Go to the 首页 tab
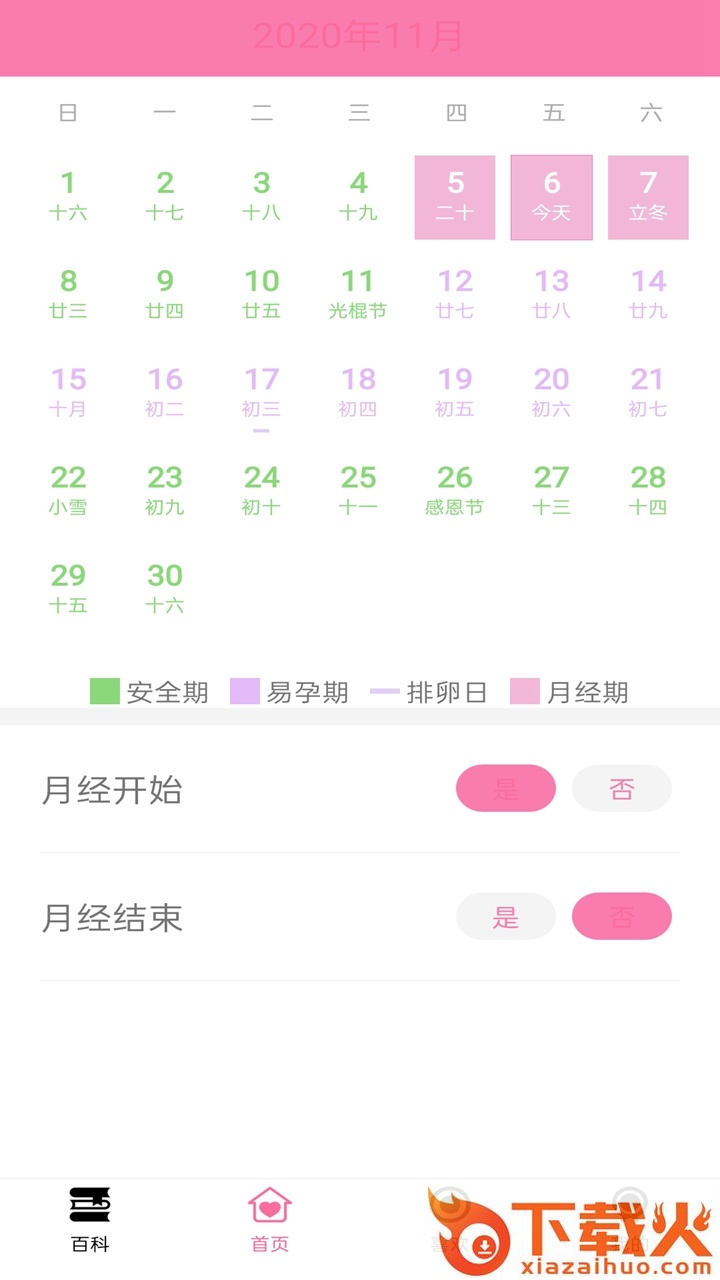Screen dimensions: 720x1280 pos(270,1219)
